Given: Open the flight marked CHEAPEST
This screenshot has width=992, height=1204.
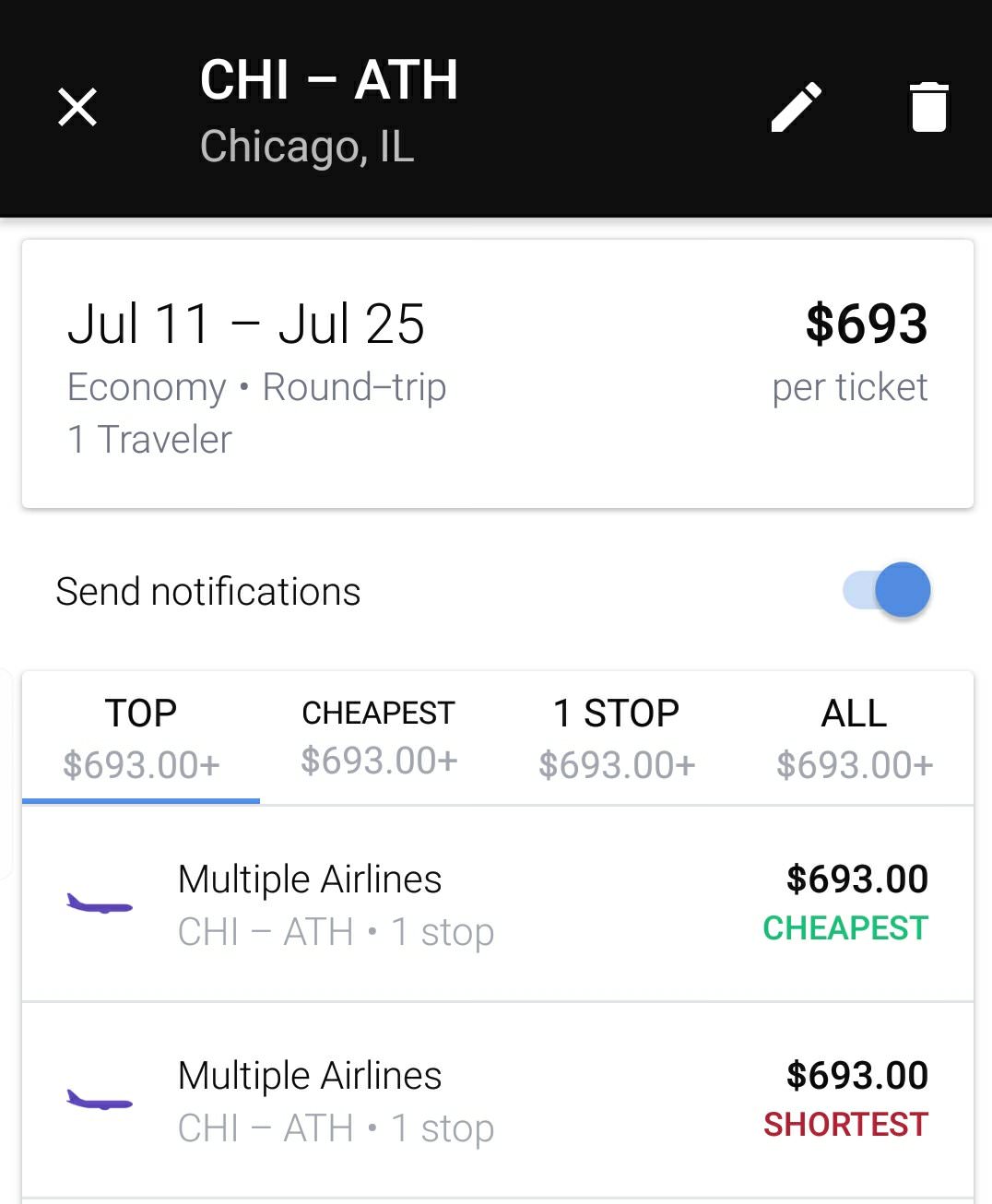Looking at the screenshot, I should click(x=498, y=904).
